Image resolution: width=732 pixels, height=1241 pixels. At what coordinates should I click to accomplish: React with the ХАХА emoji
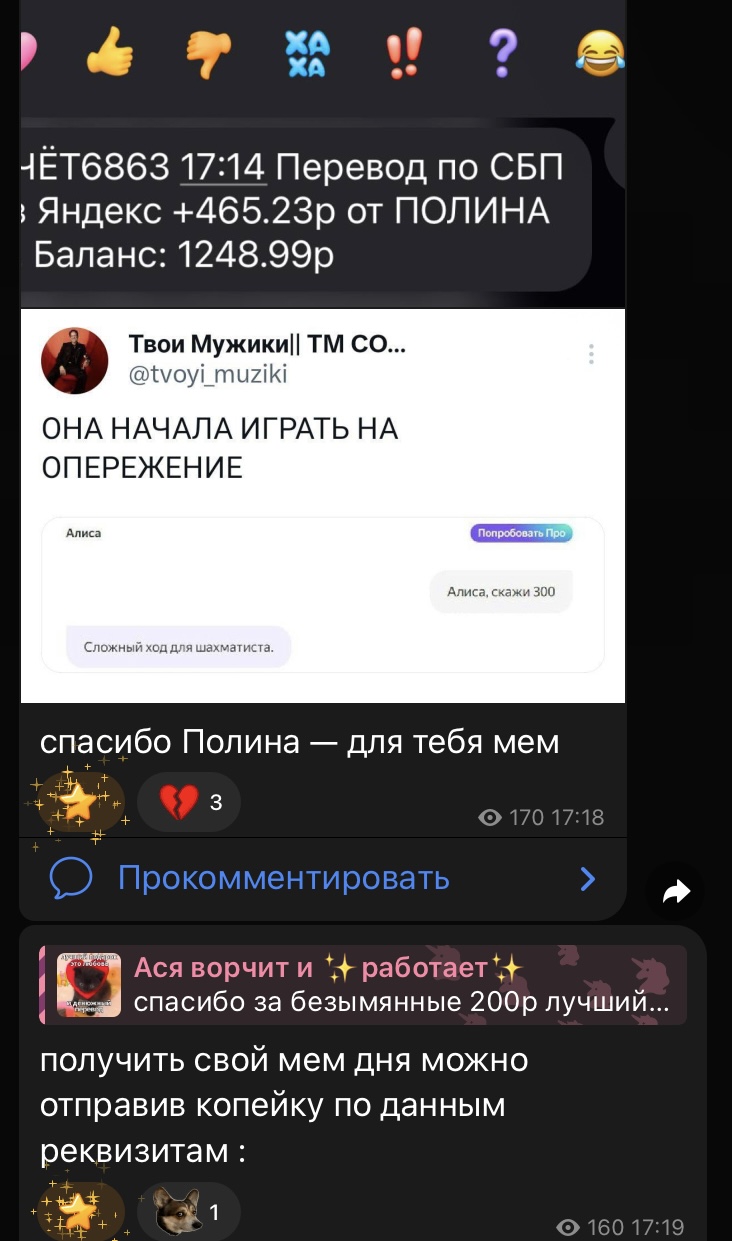pyautogui.click(x=304, y=54)
